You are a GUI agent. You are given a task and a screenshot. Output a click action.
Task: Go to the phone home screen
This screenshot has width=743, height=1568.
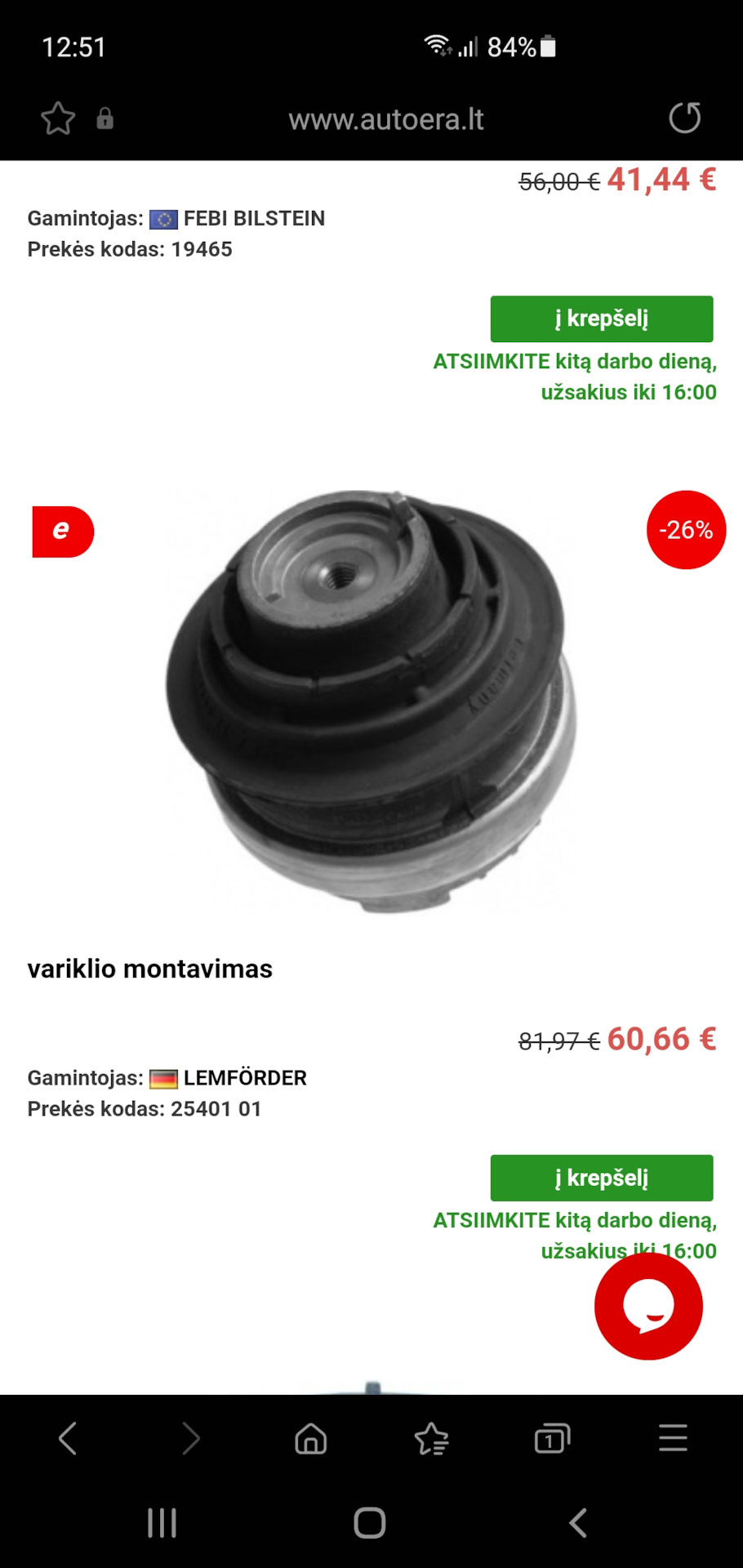pyautogui.click(x=370, y=1523)
